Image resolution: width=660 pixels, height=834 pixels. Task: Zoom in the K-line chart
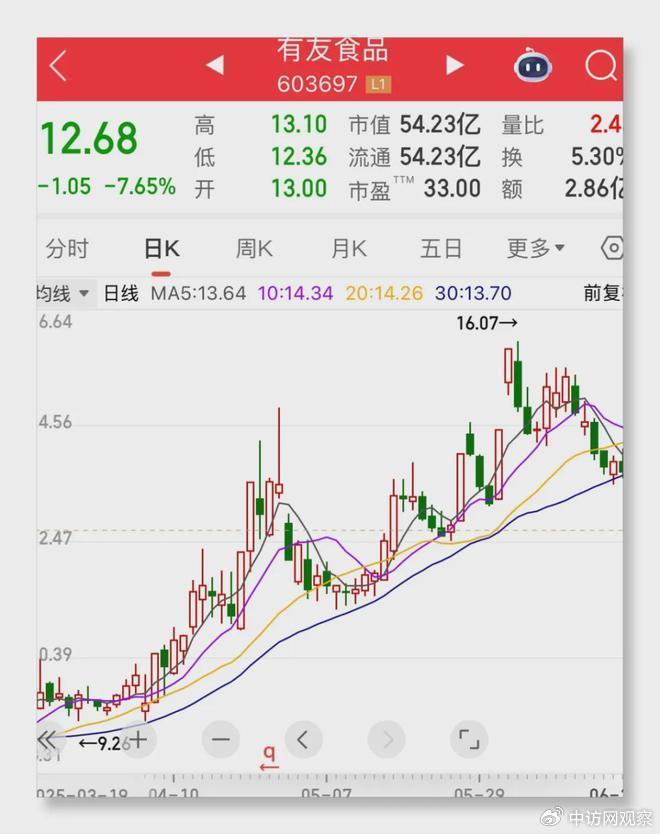click(x=138, y=740)
